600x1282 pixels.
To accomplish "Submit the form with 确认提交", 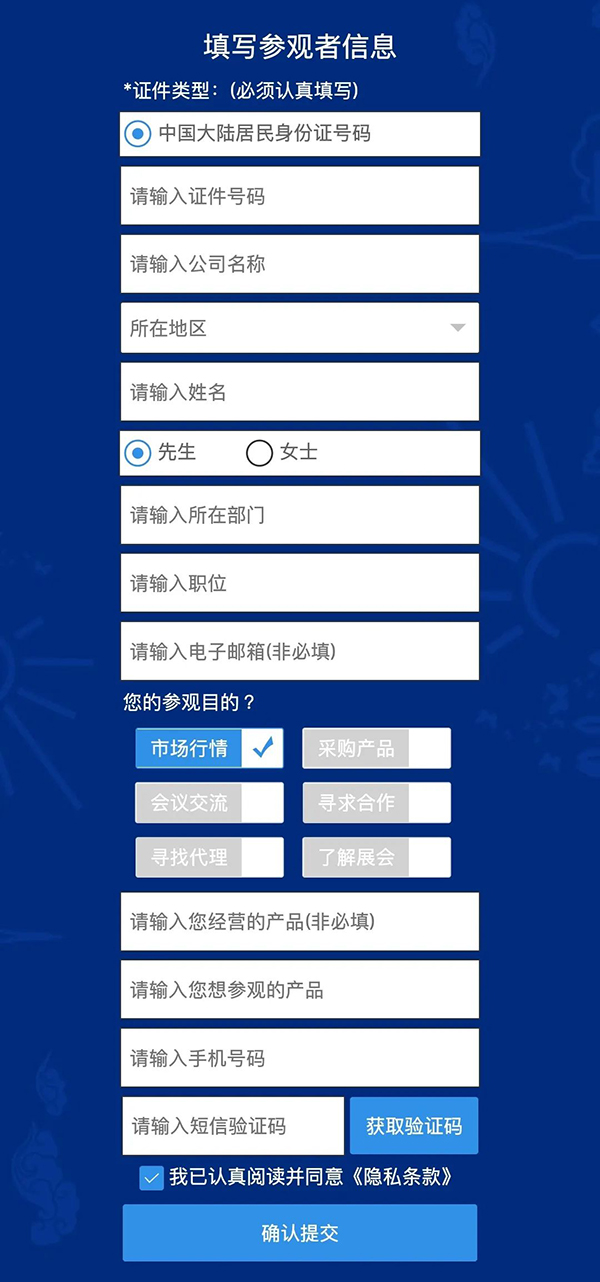I will point(299,1233).
